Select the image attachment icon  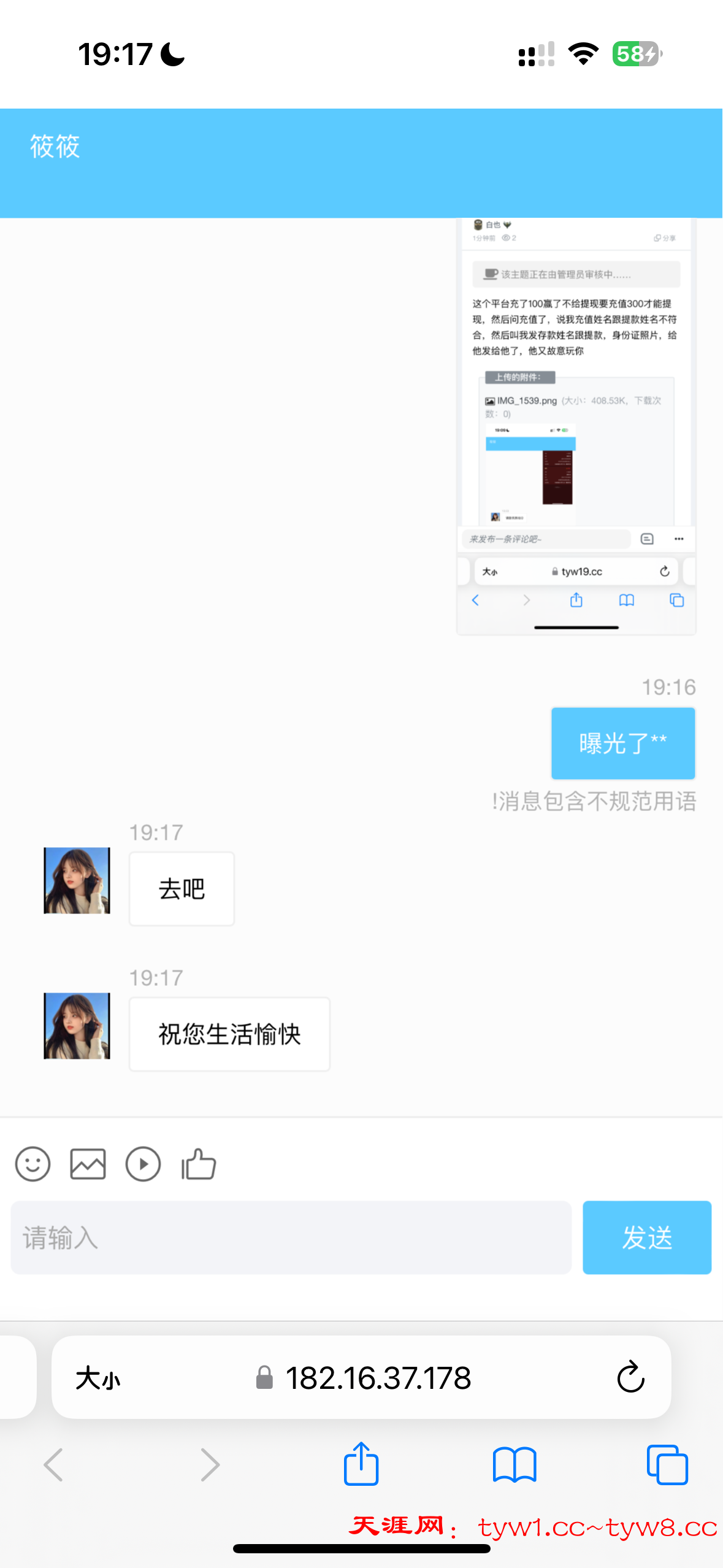[88, 1164]
